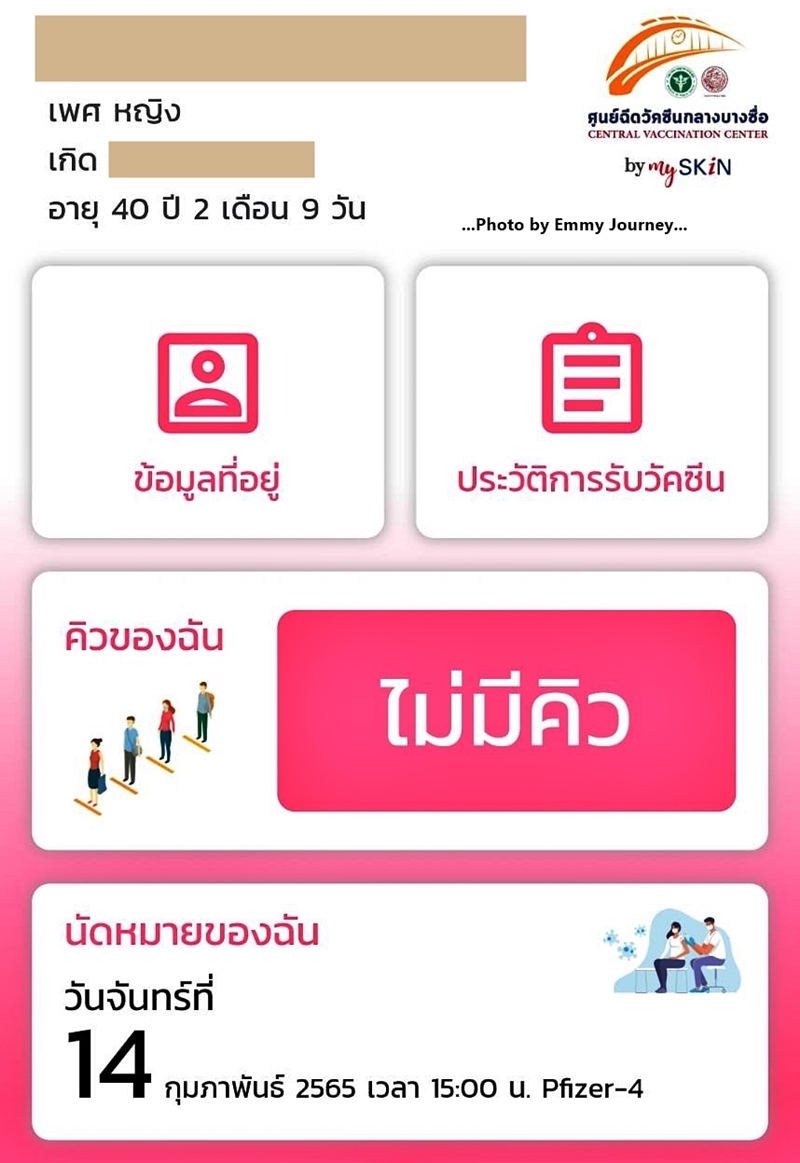Tap the ไม่มีคิว queue button
The width and height of the screenshot is (800, 1163).
(506, 711)
